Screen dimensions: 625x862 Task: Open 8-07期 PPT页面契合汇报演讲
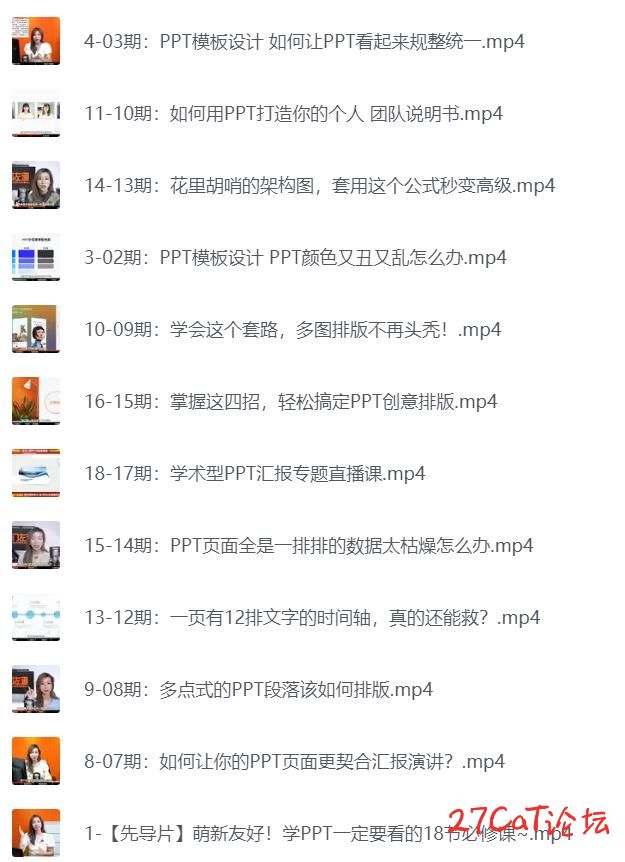294,762
